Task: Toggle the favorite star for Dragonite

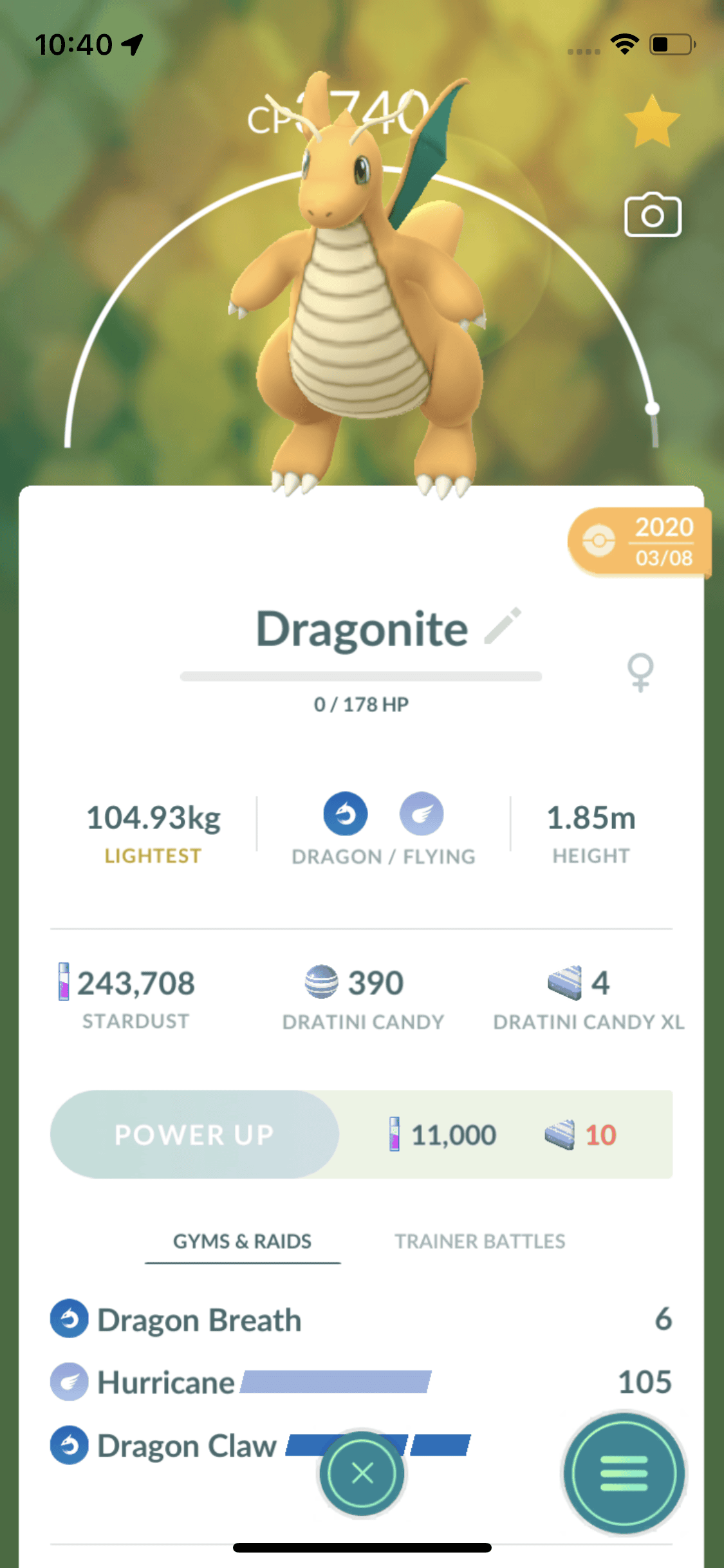Action: click(x=651, y=122)
